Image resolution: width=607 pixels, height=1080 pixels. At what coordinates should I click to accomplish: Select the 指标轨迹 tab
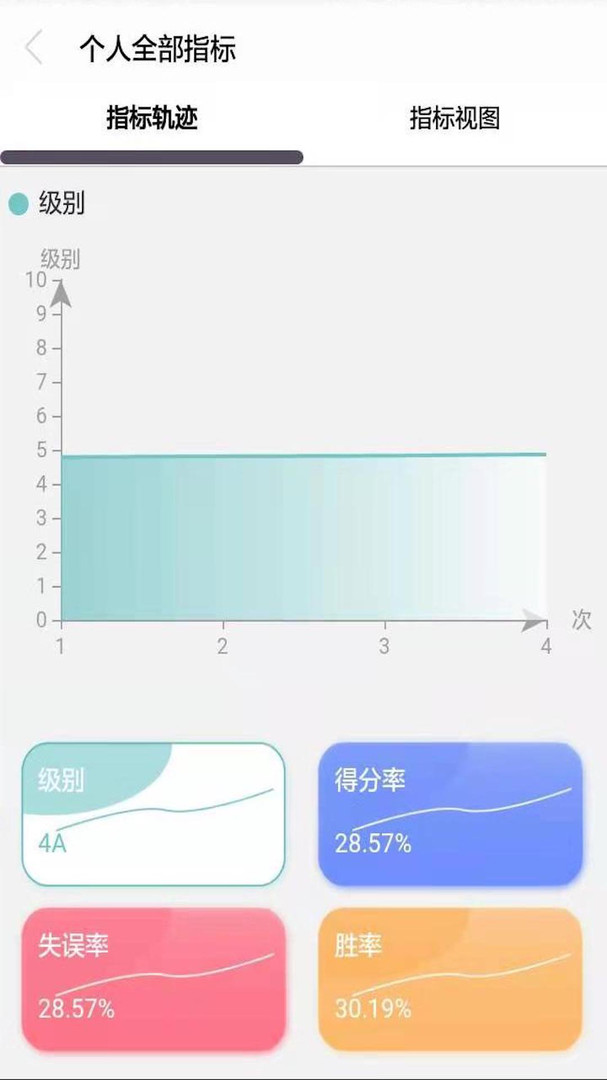[152, 118]
